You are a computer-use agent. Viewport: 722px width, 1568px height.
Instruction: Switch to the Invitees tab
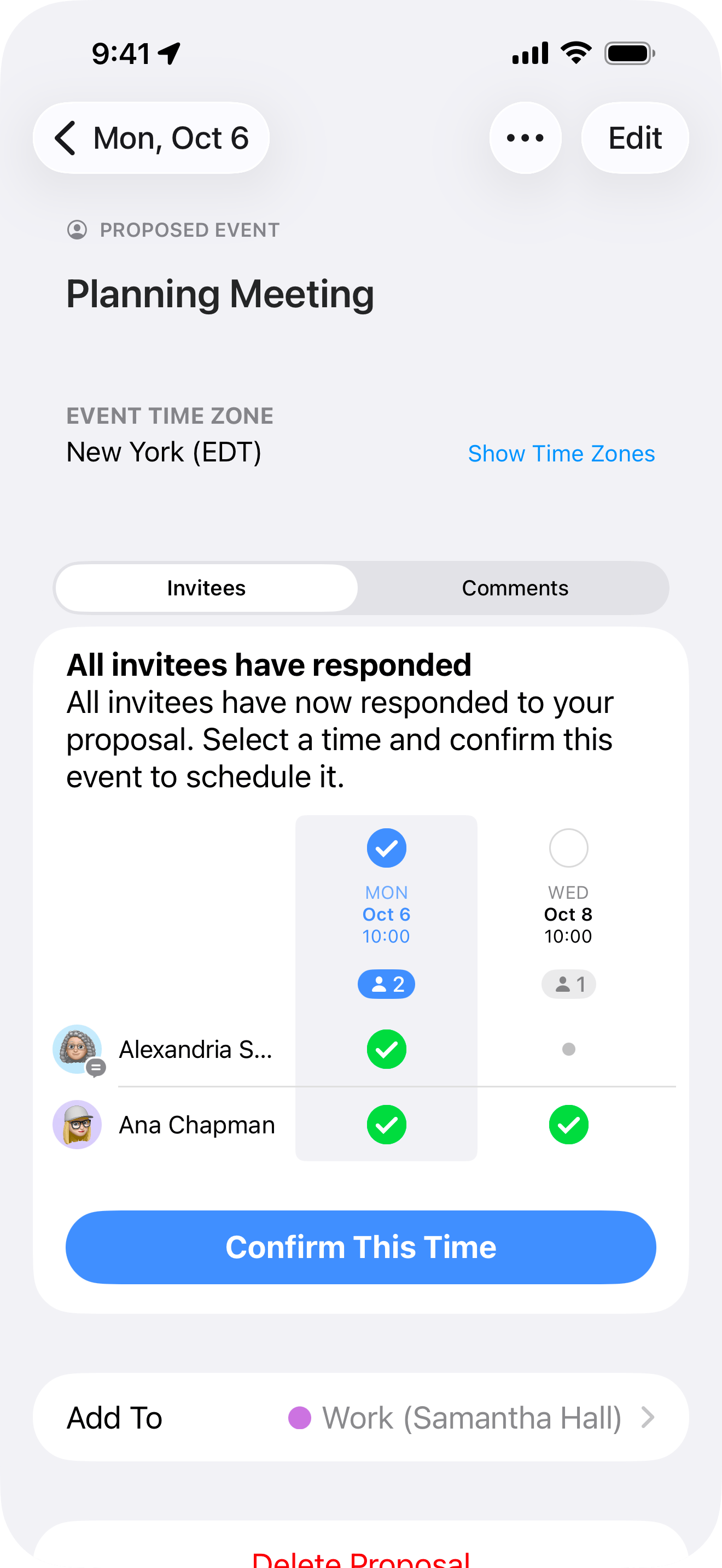(x=206, y=588)
